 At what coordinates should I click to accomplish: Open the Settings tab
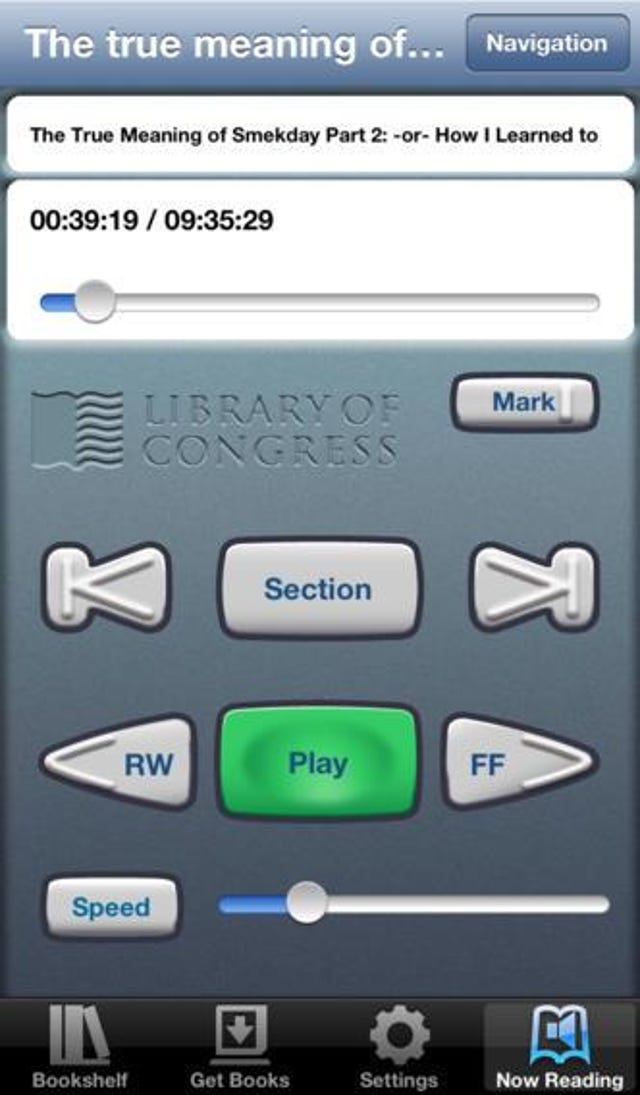(398, 1049)
